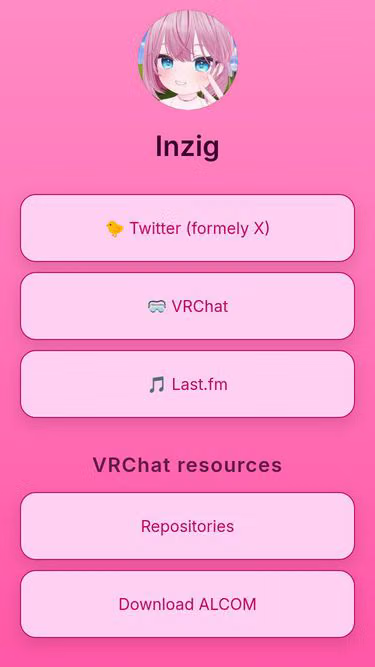Image resolution: width=375 pixels, height=667 pixels.
Task: Go to the VRChat profile link
Action: coord(188,306)
